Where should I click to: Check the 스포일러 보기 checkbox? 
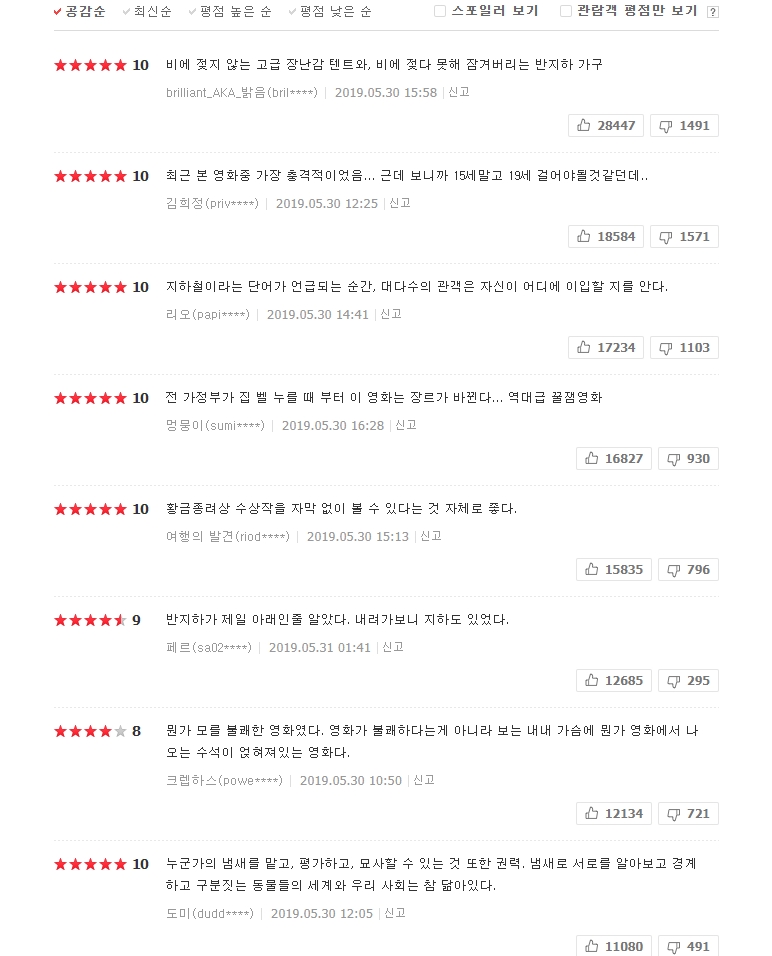pyautogui.click(x=440, y=11)
